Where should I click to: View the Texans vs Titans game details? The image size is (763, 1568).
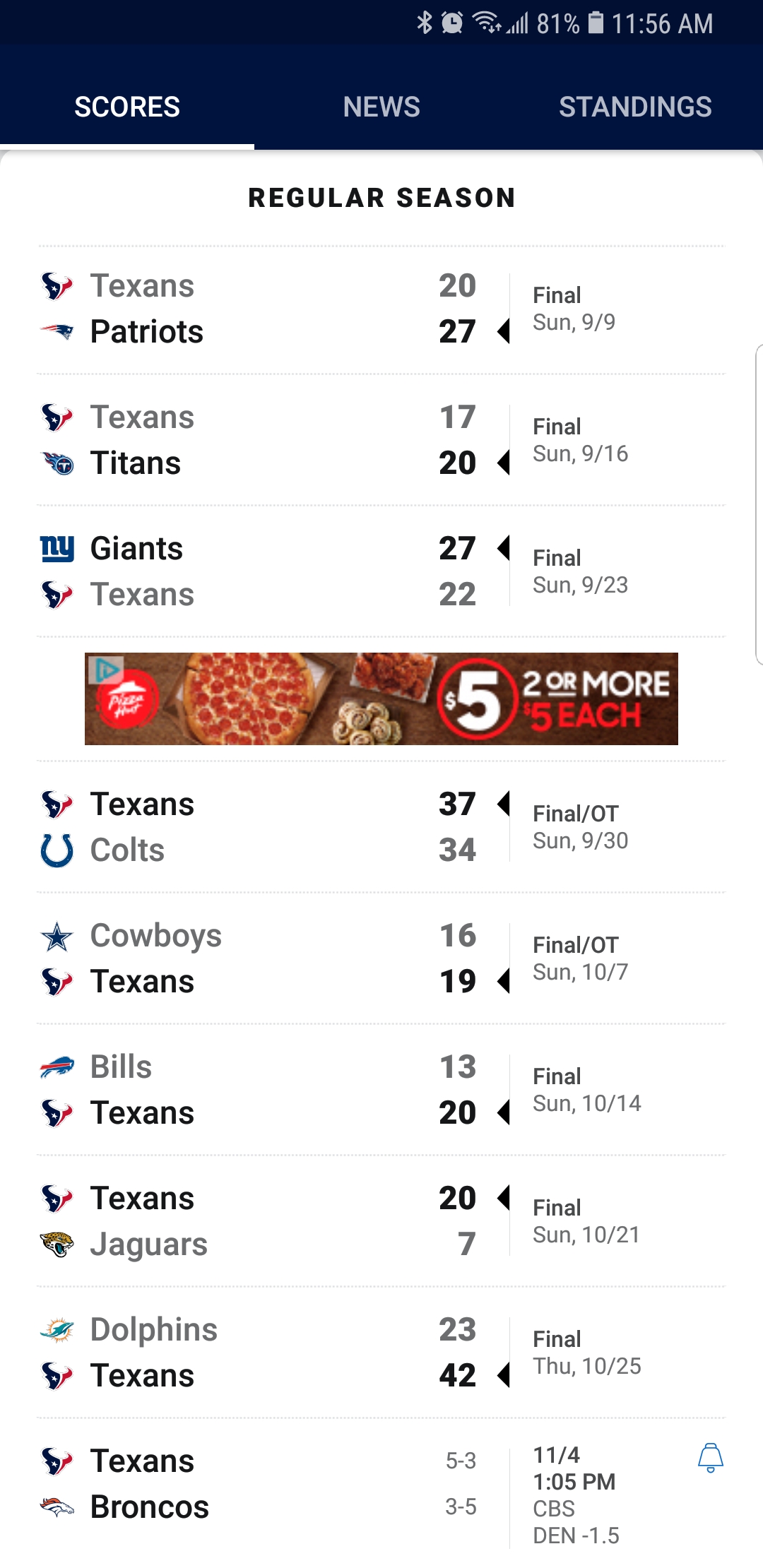point(283,441)
